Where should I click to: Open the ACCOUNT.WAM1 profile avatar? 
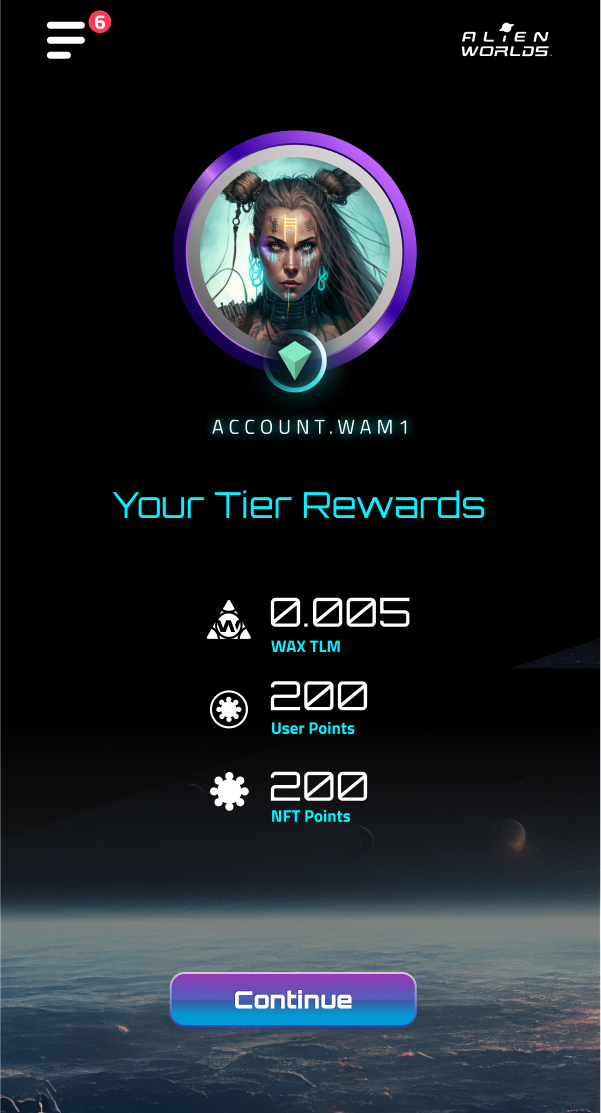click(x=294, y=253)
